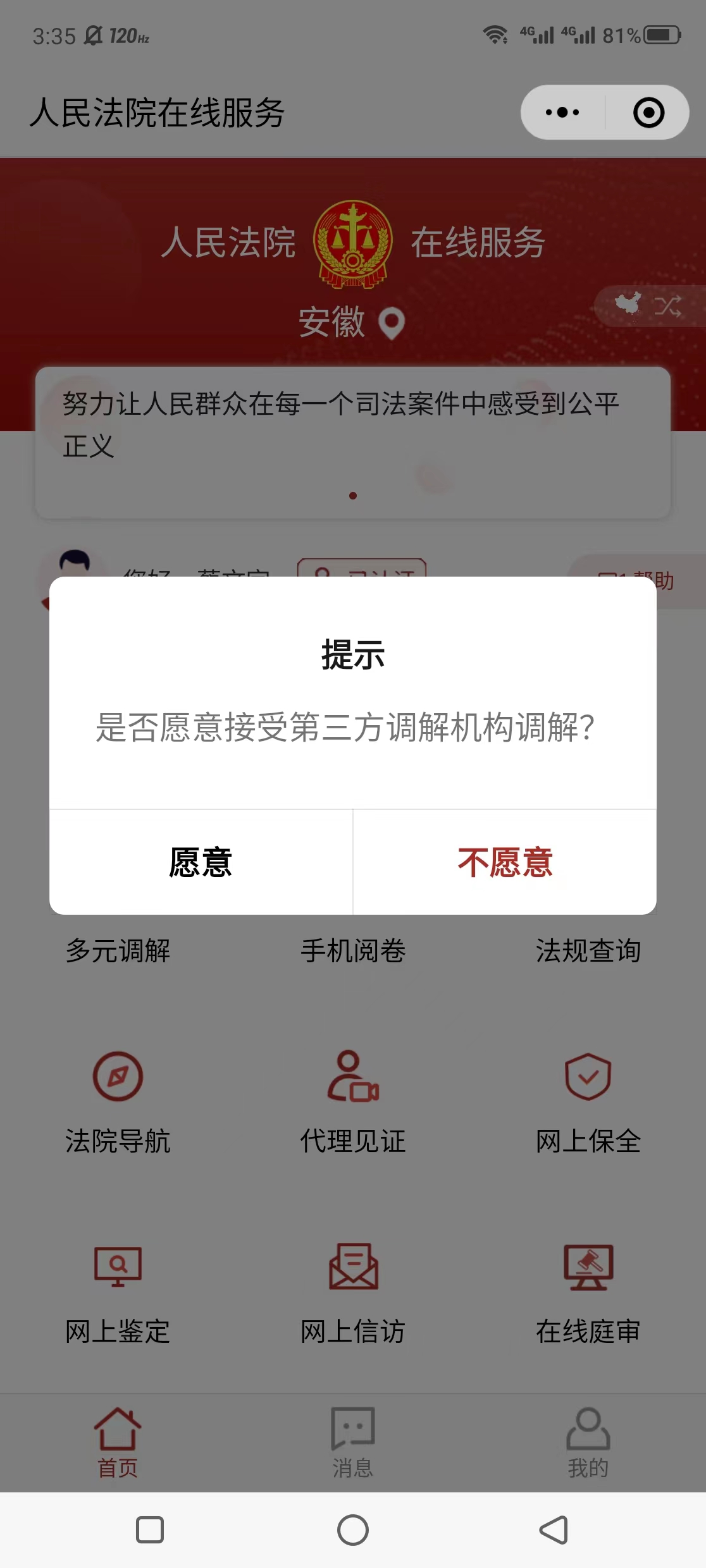The width and height of the screenshot is (706, 1568).
Task: Open 代理见证 service
Action: pyautogui.click(x=353, y=1100)
